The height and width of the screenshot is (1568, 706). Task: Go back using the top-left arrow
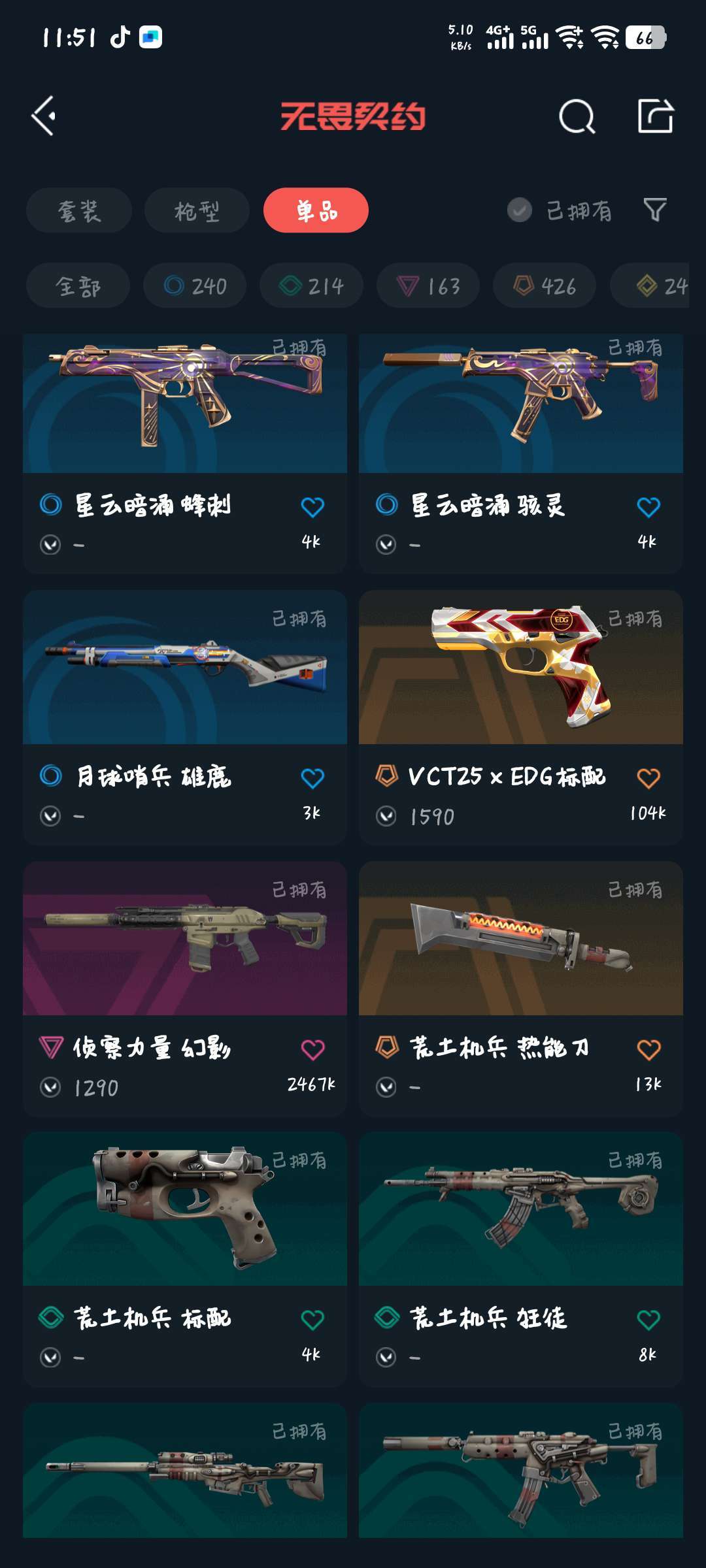(44, 116)
